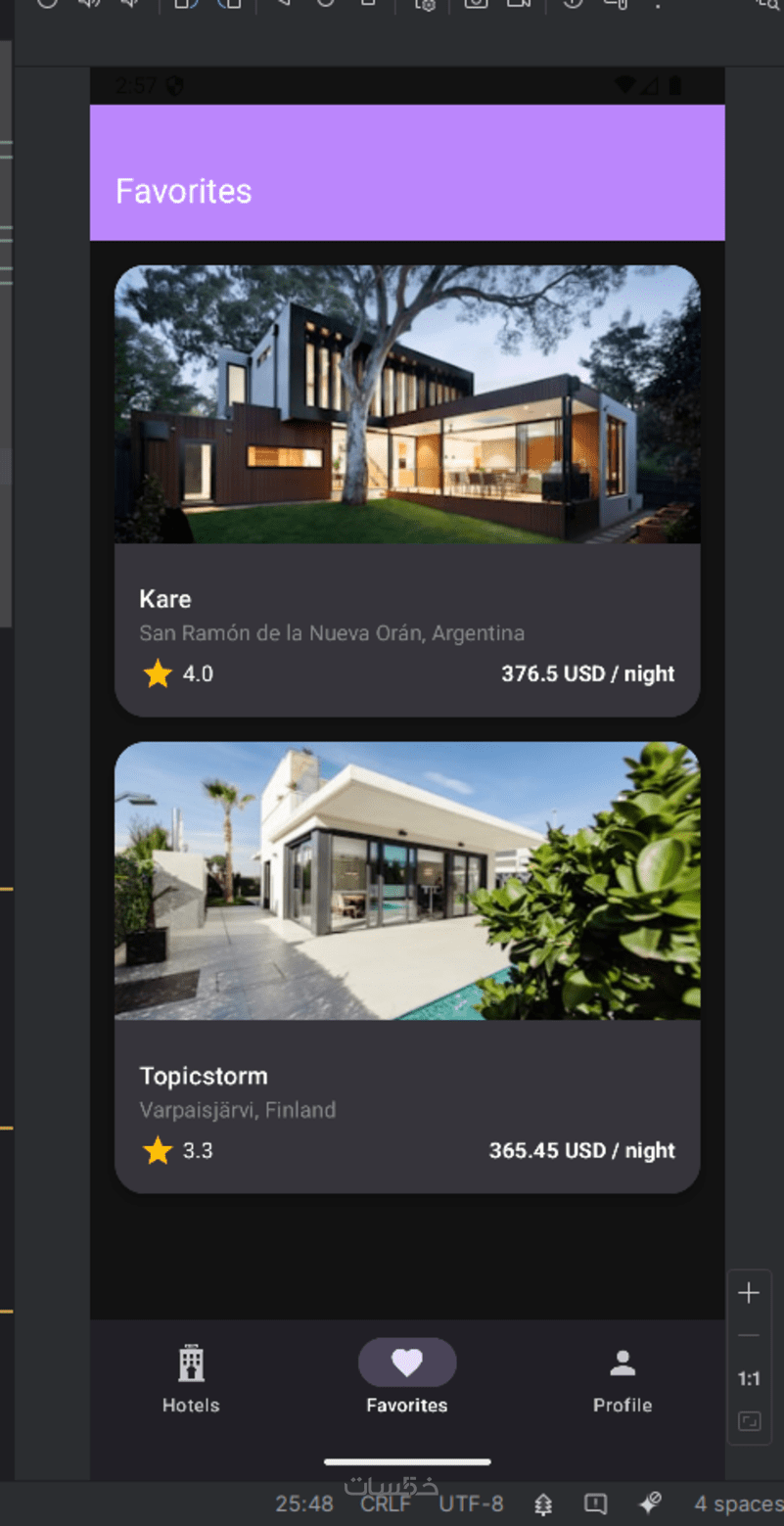Zoom in the emulator with plus button
Screen dimensions: 784x1526
click(x=749, y=1293)
